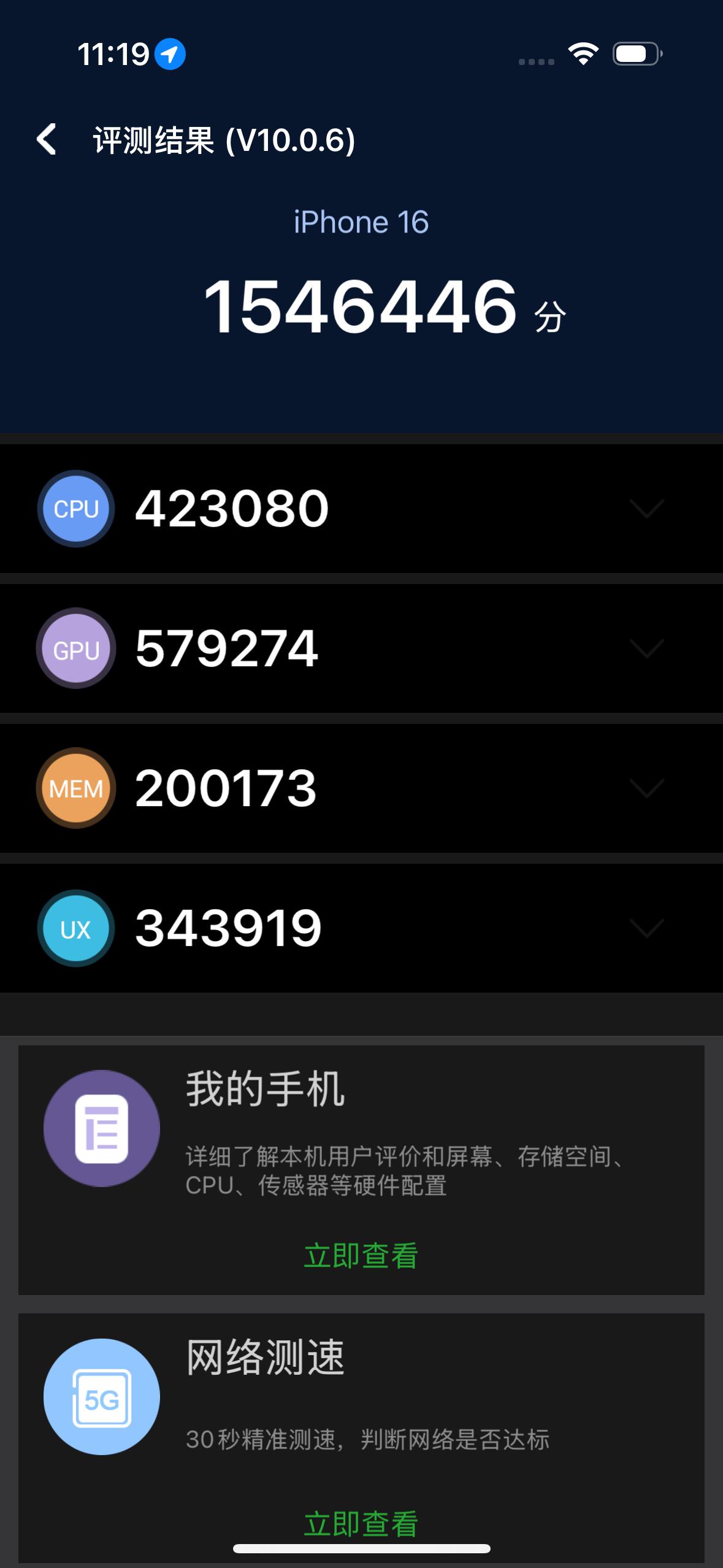Expand the UX score 343919 details
Viewport: 723px width, 1568px height.
647,928
